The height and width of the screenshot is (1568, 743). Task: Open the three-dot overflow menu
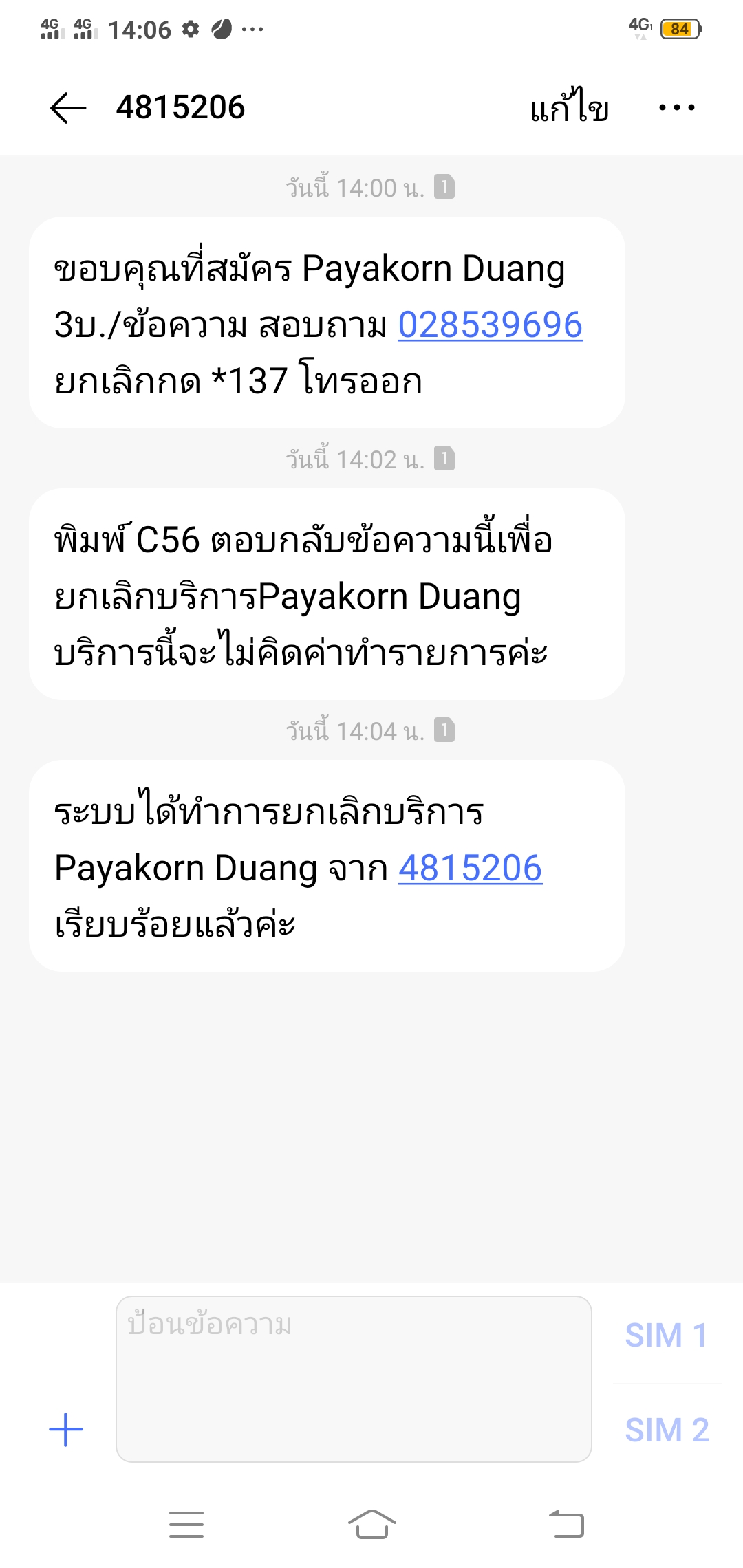click(676, 108)
